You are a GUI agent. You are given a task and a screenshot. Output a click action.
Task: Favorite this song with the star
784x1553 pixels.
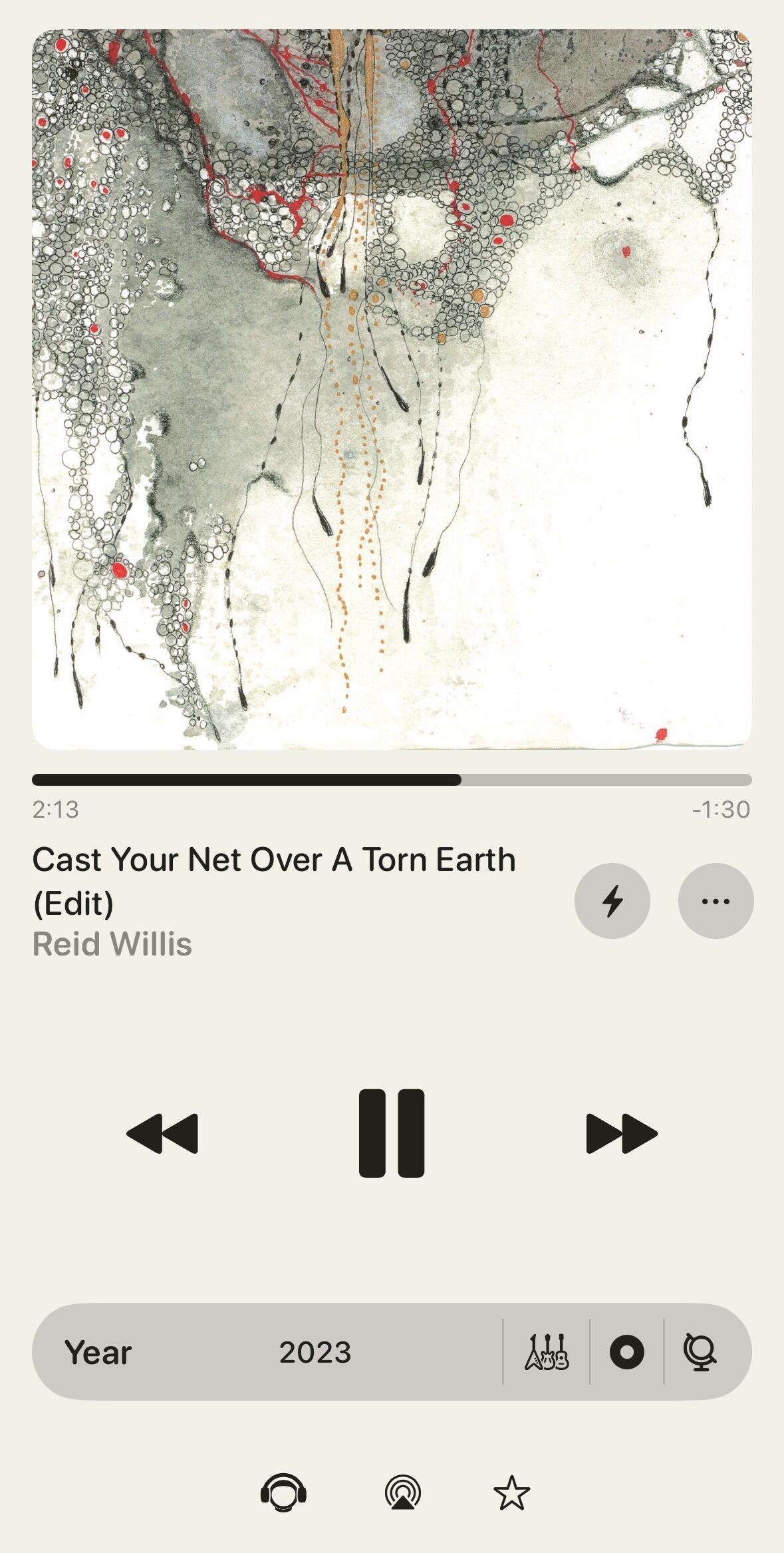pos(511,1492)
